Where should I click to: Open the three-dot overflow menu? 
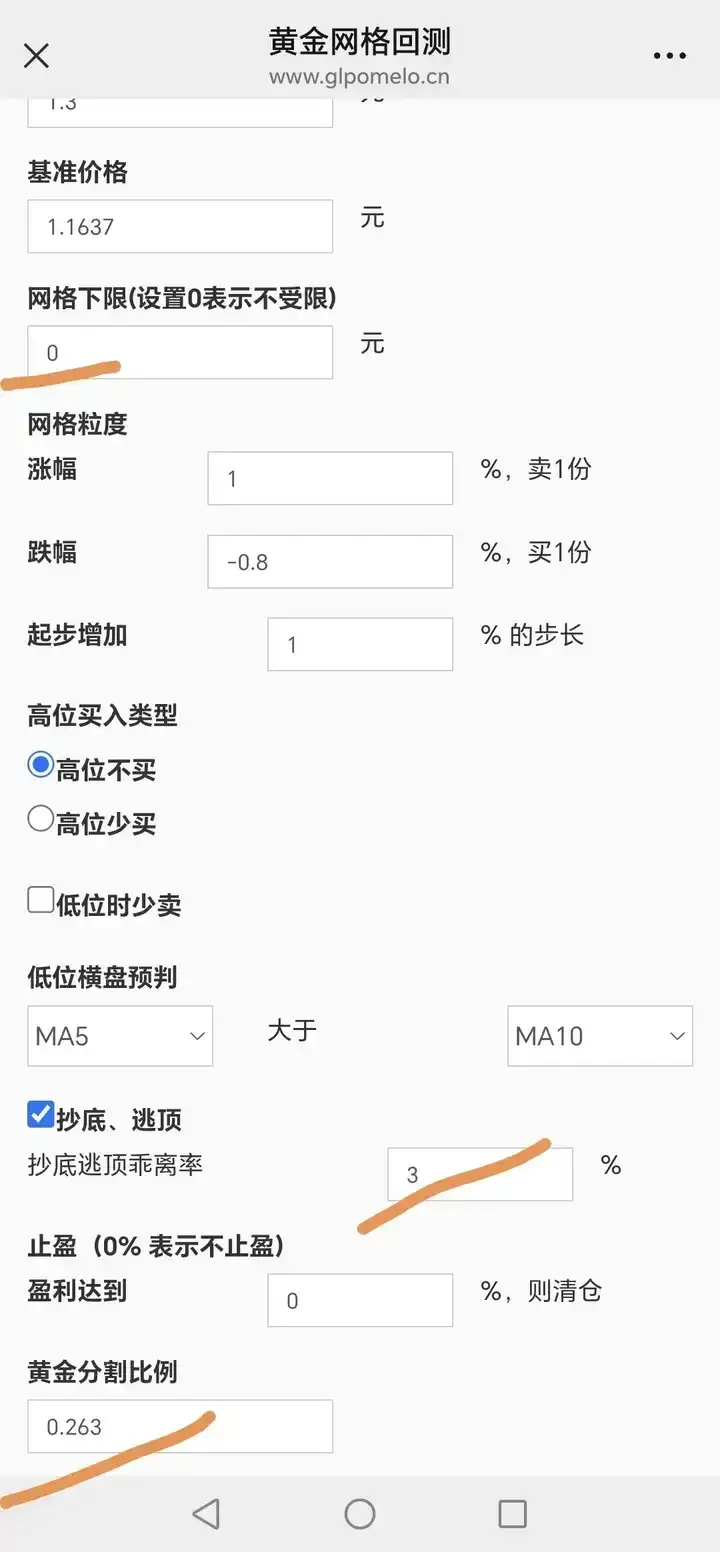point(669,56)
